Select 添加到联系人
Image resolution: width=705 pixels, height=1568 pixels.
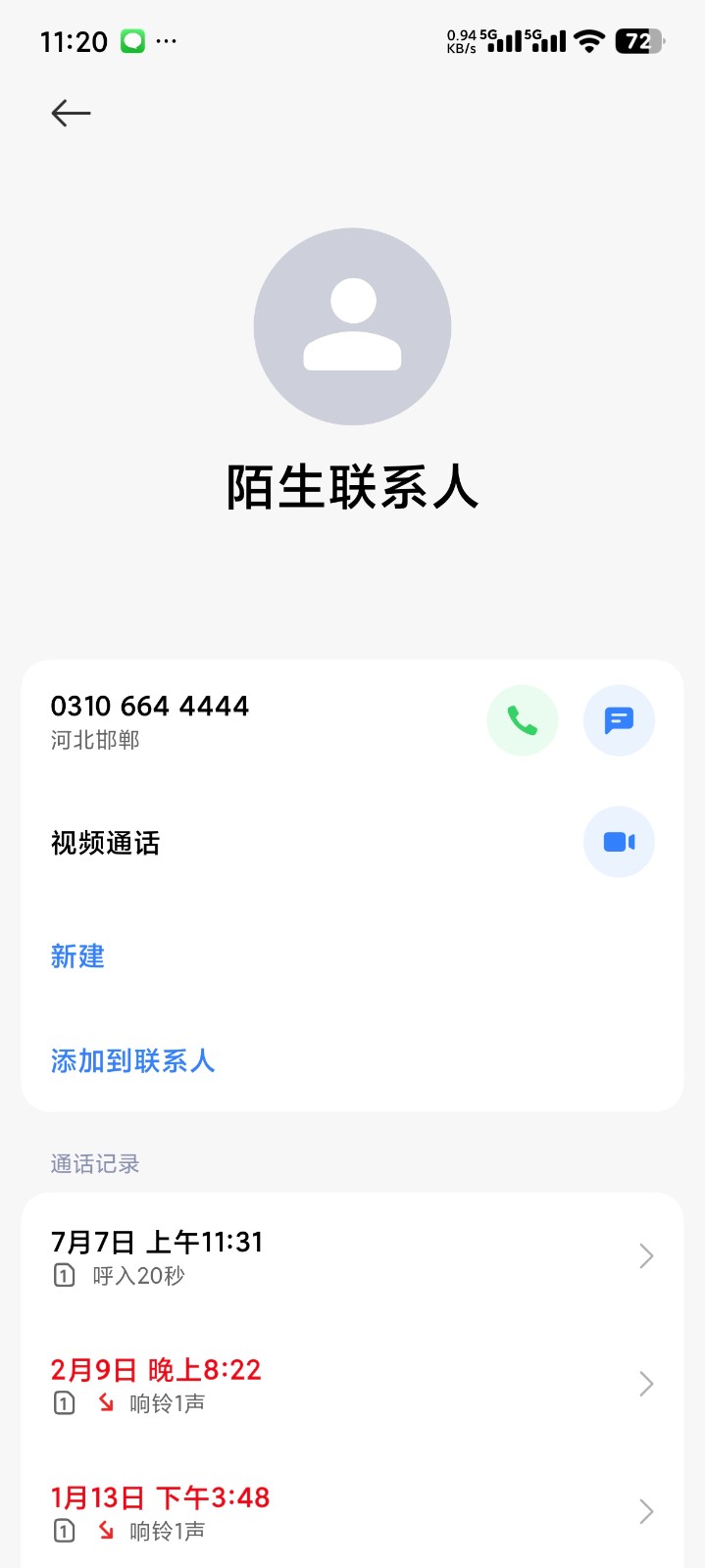coord(132,1060)
